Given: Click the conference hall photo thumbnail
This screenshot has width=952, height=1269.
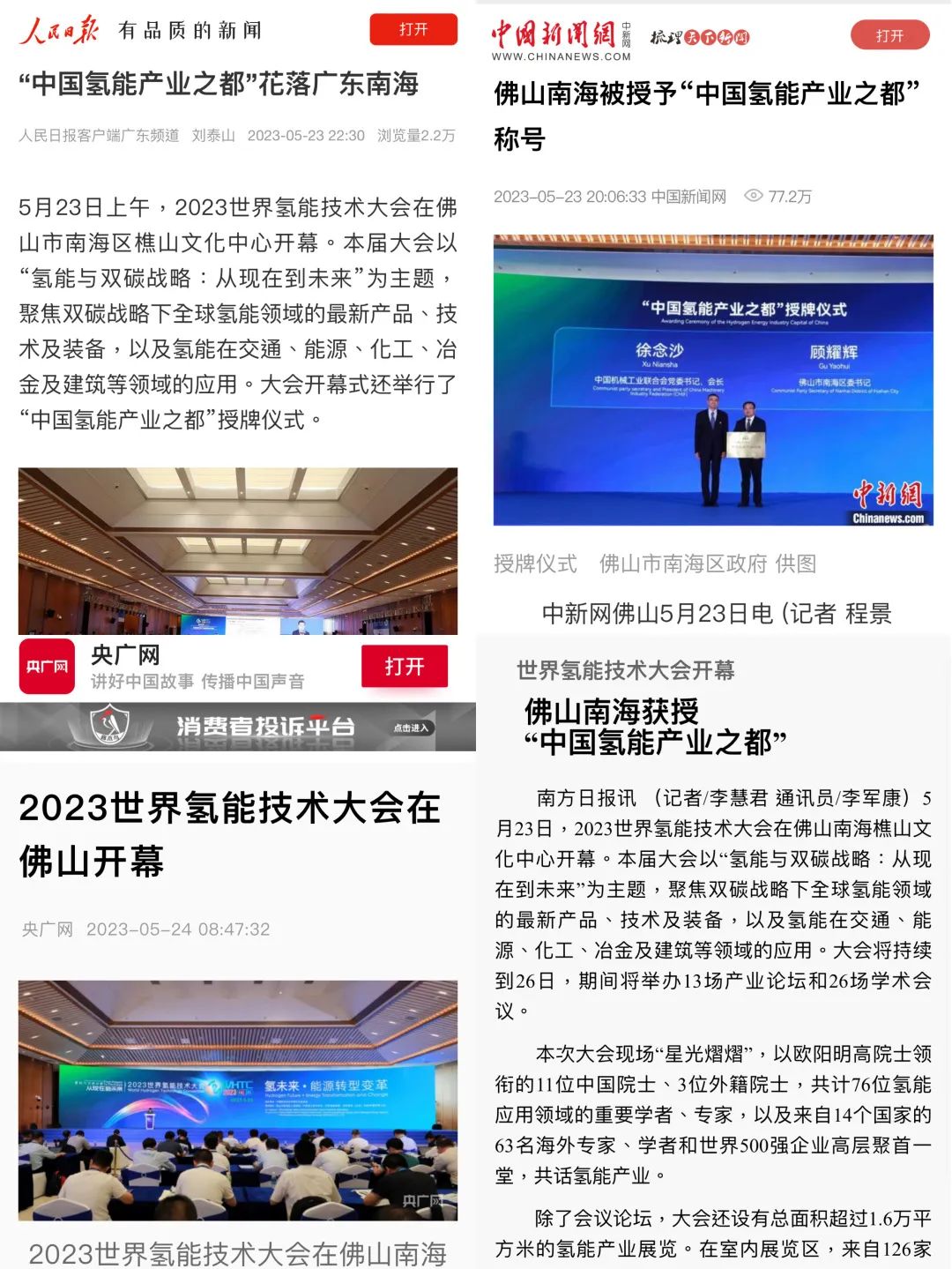Looking at the screenshot, I should click(x=238, y=551).
